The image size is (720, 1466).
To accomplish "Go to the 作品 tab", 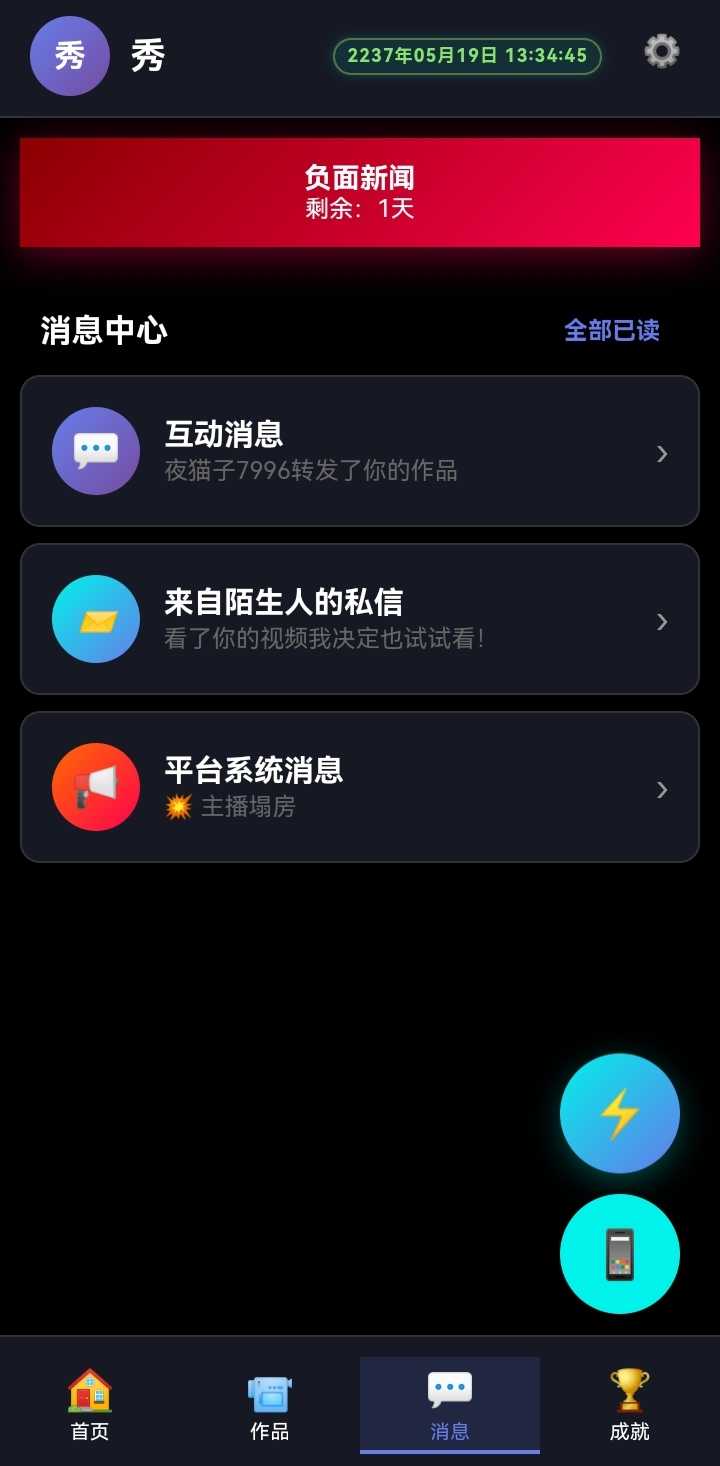I will (270, 1404).
